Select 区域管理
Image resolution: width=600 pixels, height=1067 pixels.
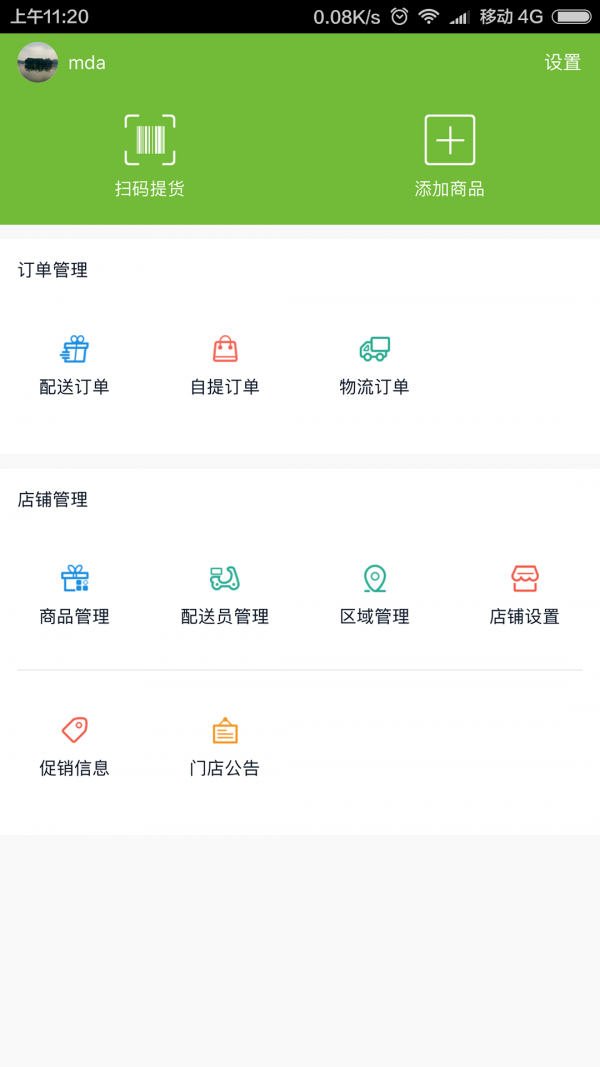375,594
